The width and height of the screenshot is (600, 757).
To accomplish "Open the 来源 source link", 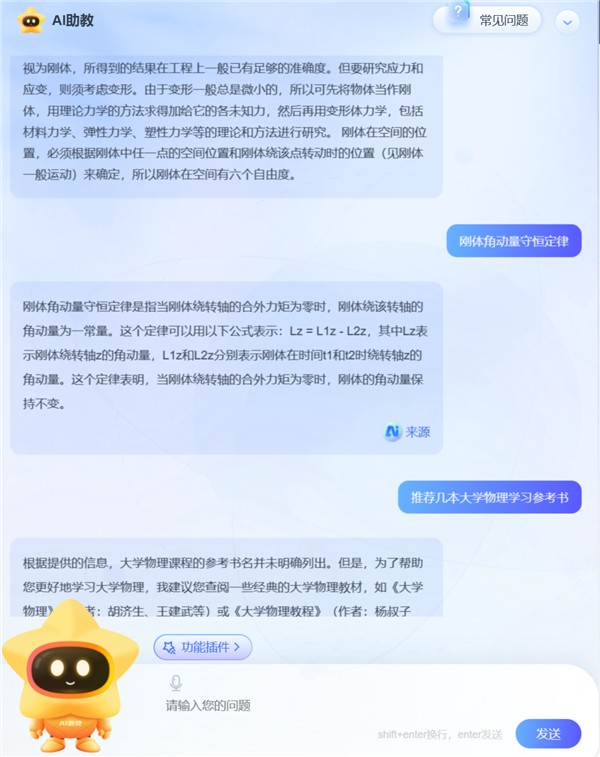I will [408, 432].
